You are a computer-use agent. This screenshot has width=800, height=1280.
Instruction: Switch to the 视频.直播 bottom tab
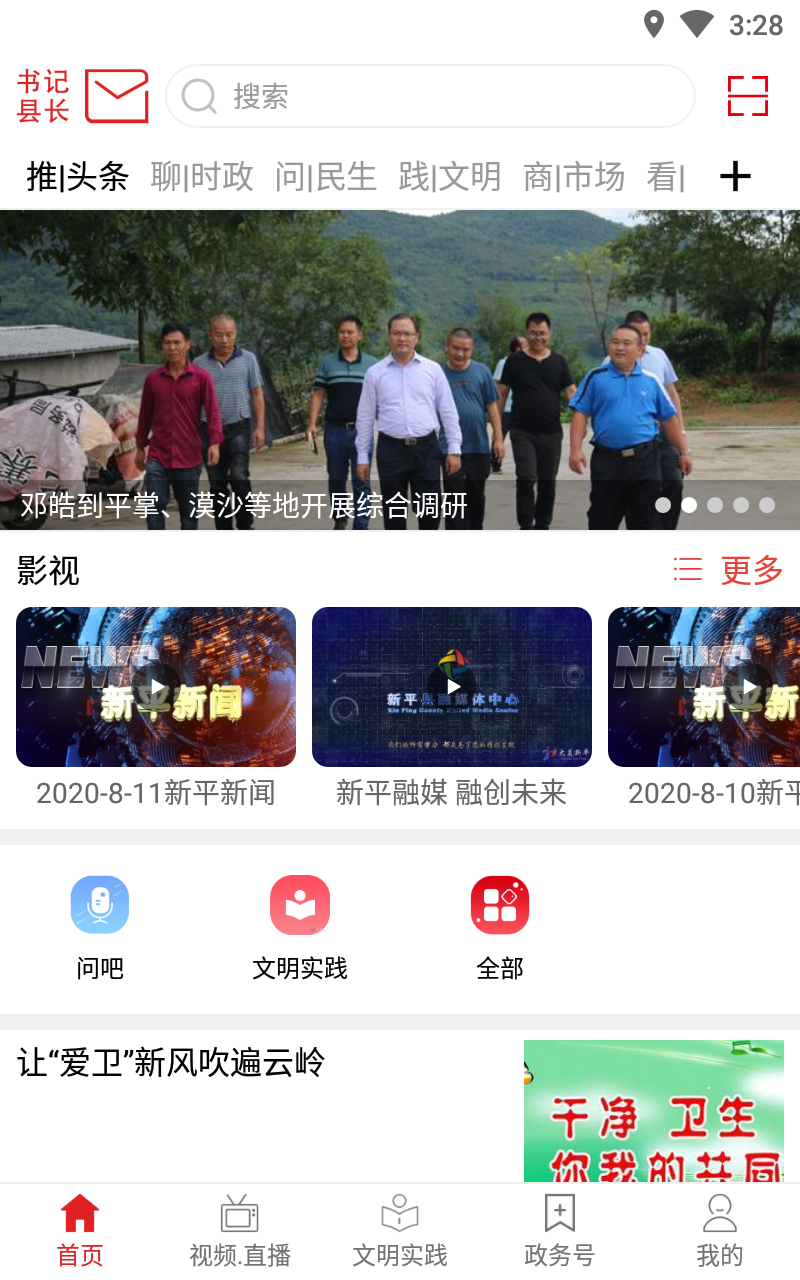click(240, 1231)
